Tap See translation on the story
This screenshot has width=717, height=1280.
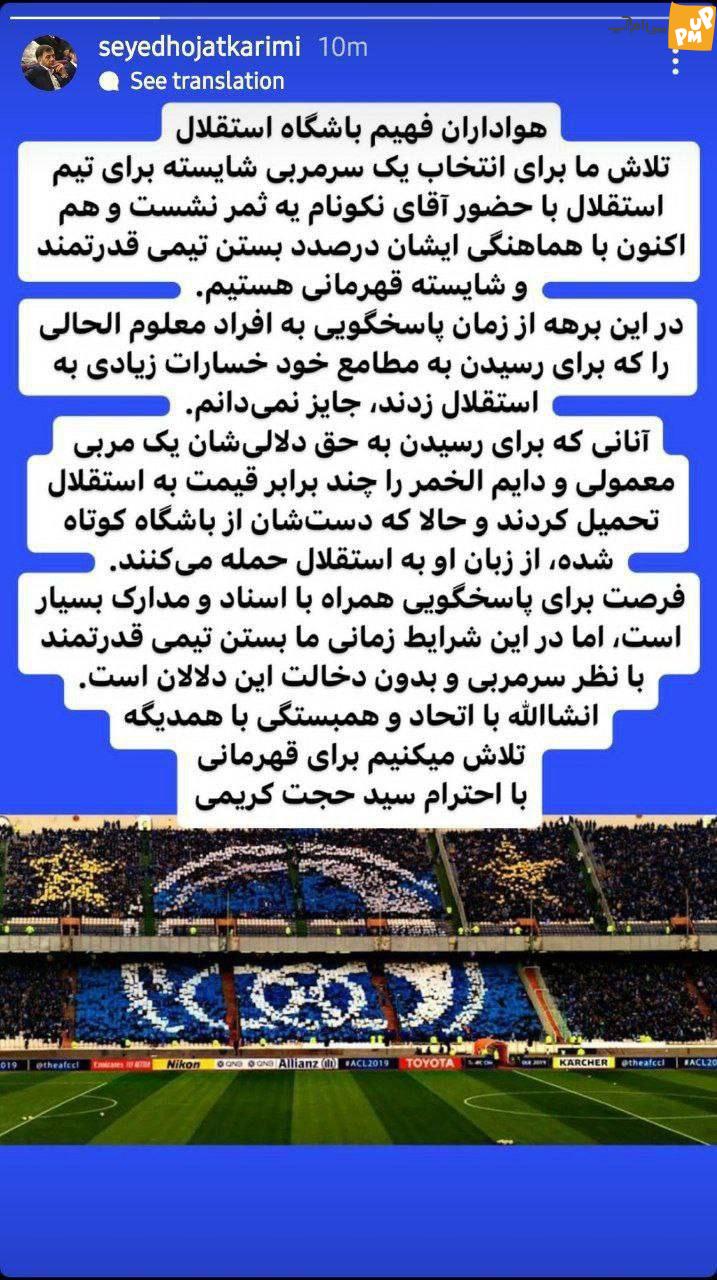click(194, 81)
